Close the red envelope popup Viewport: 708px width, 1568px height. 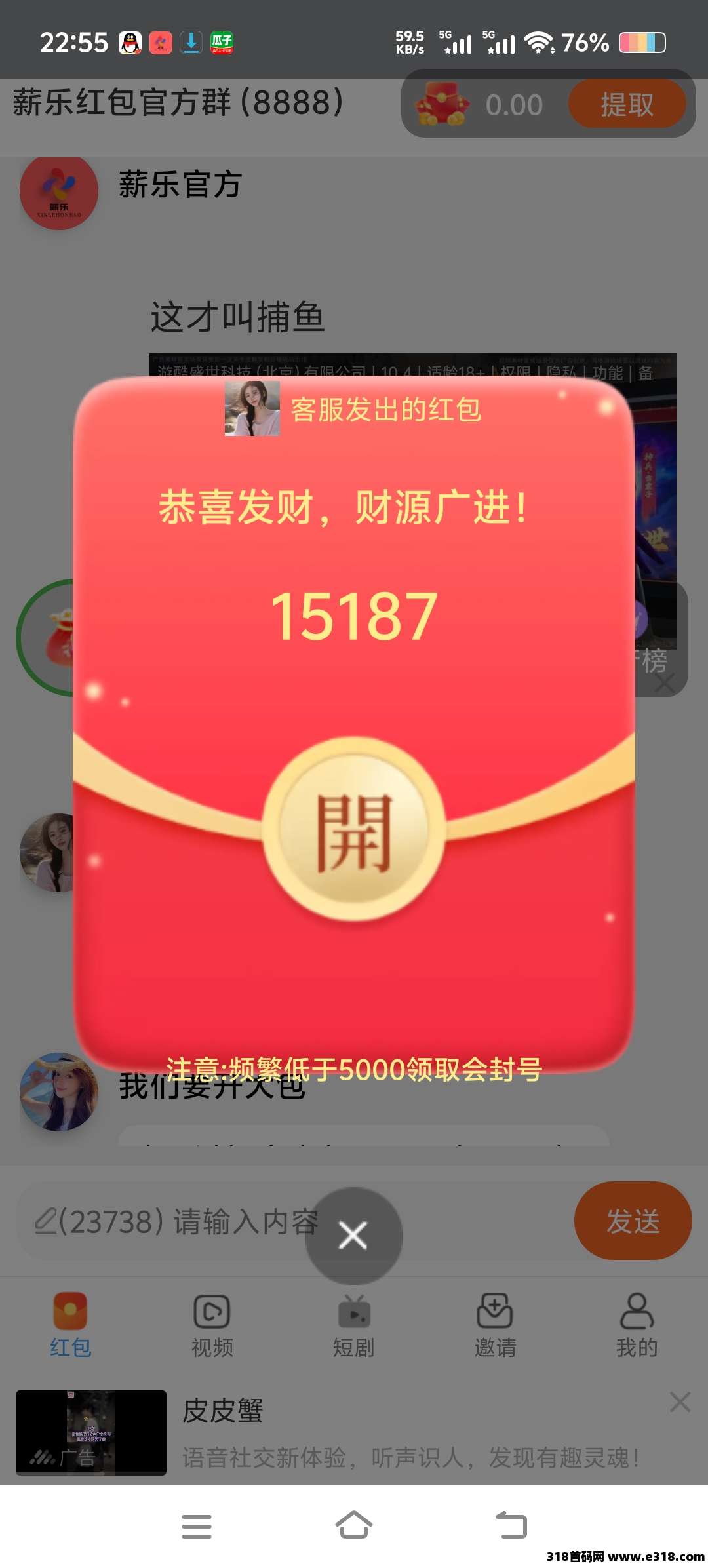353,1236
